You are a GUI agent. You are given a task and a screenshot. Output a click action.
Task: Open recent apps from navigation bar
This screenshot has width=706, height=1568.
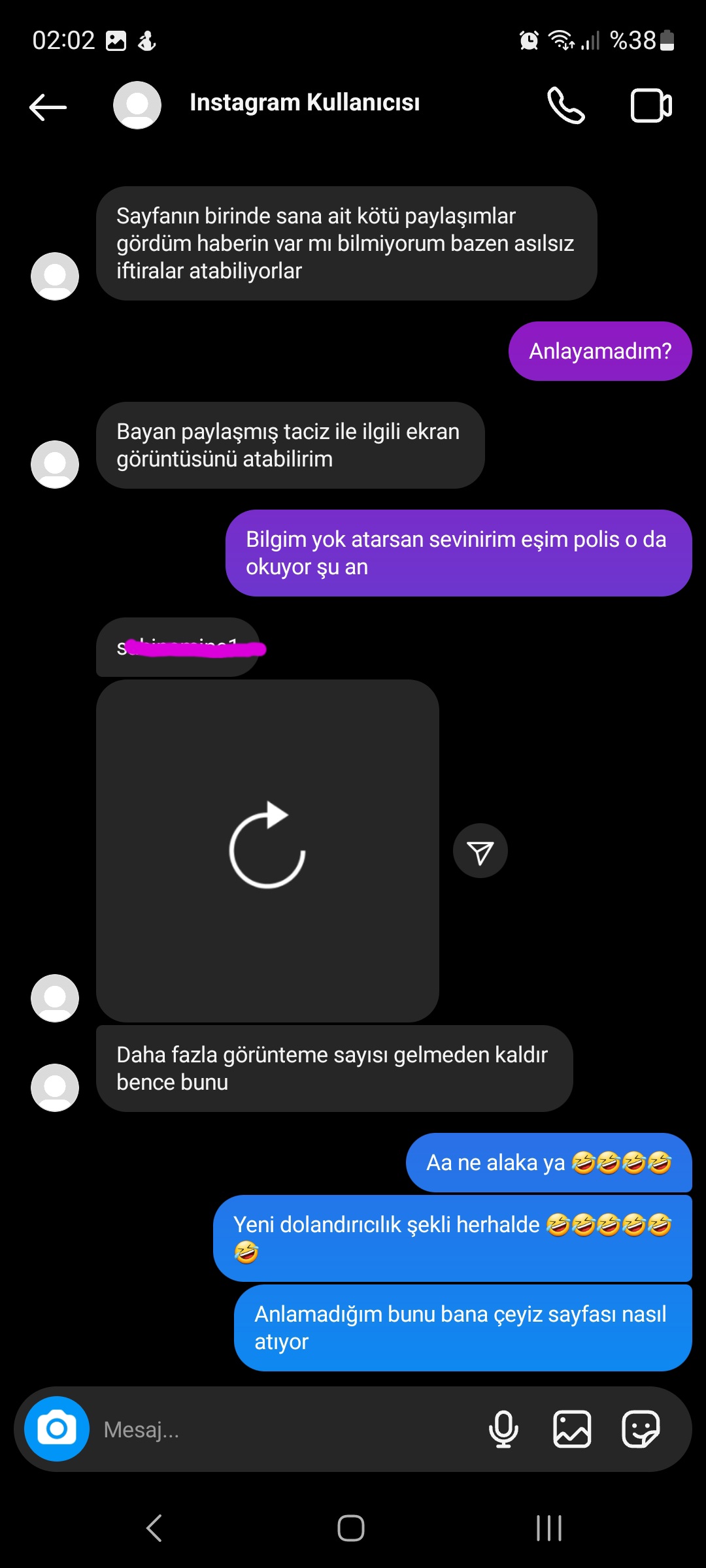click(x=548, y=1528)
